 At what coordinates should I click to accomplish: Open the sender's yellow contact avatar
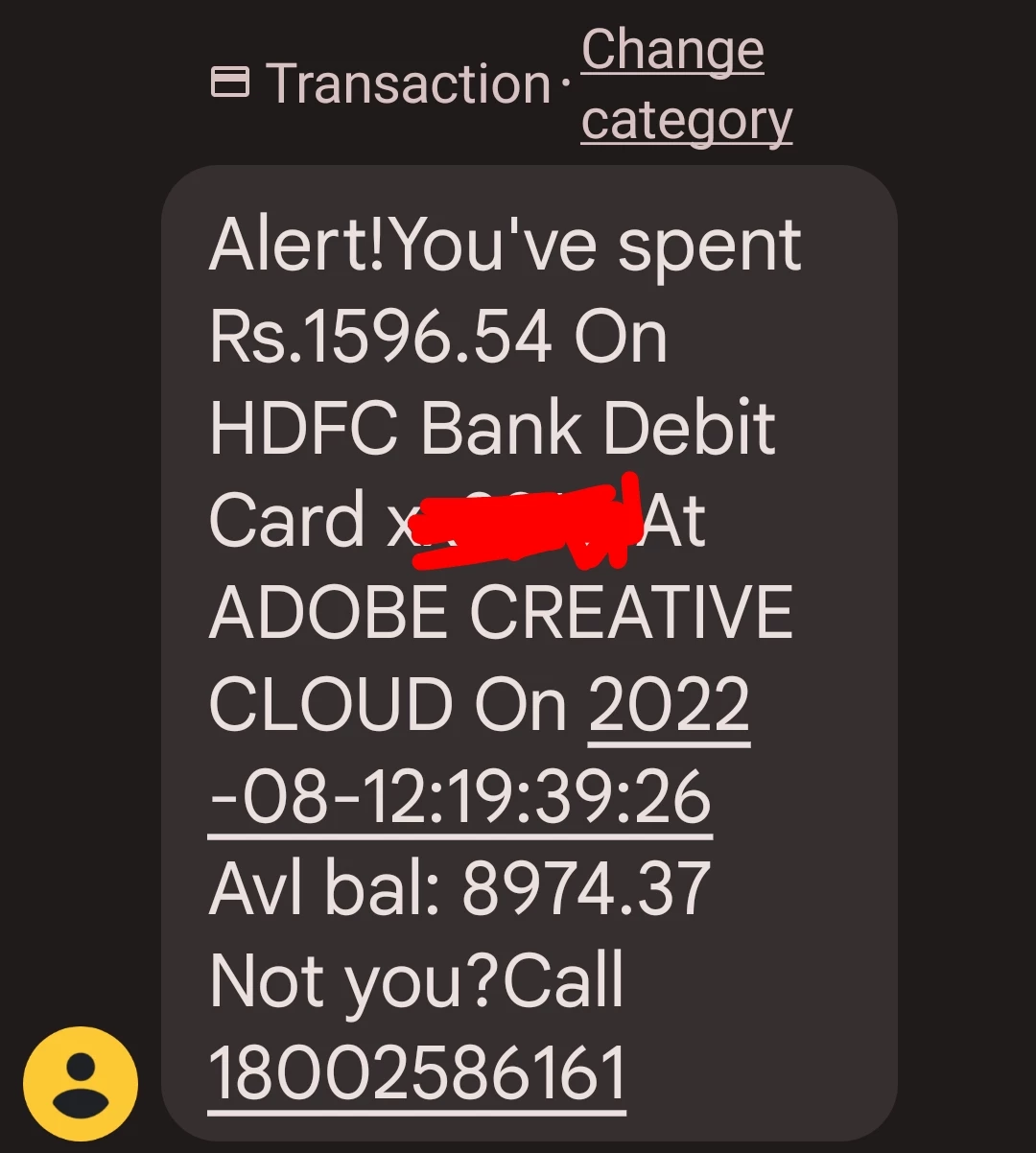coord(81,1083)
